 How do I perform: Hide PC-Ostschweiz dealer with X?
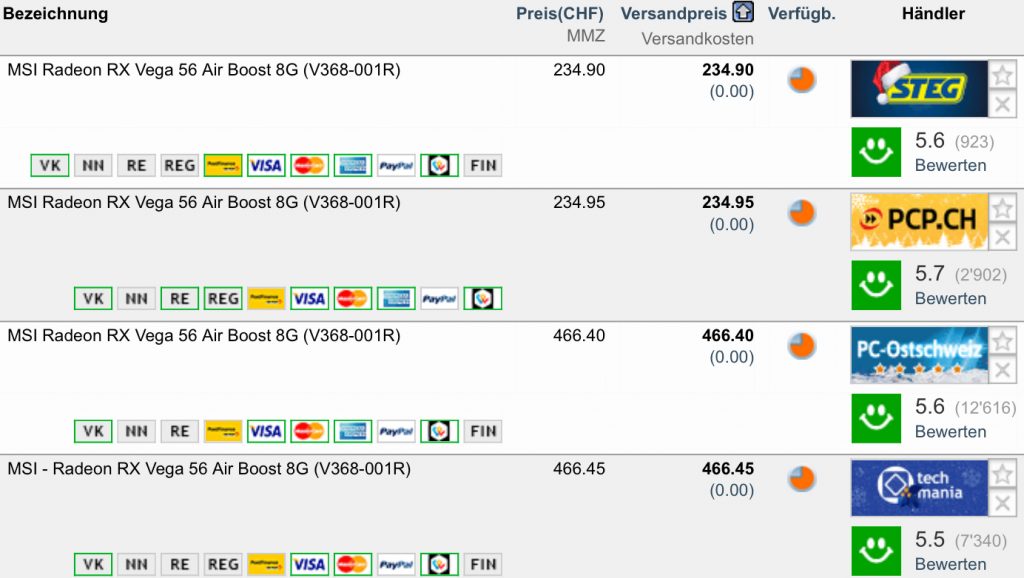tap(1002, 370)
